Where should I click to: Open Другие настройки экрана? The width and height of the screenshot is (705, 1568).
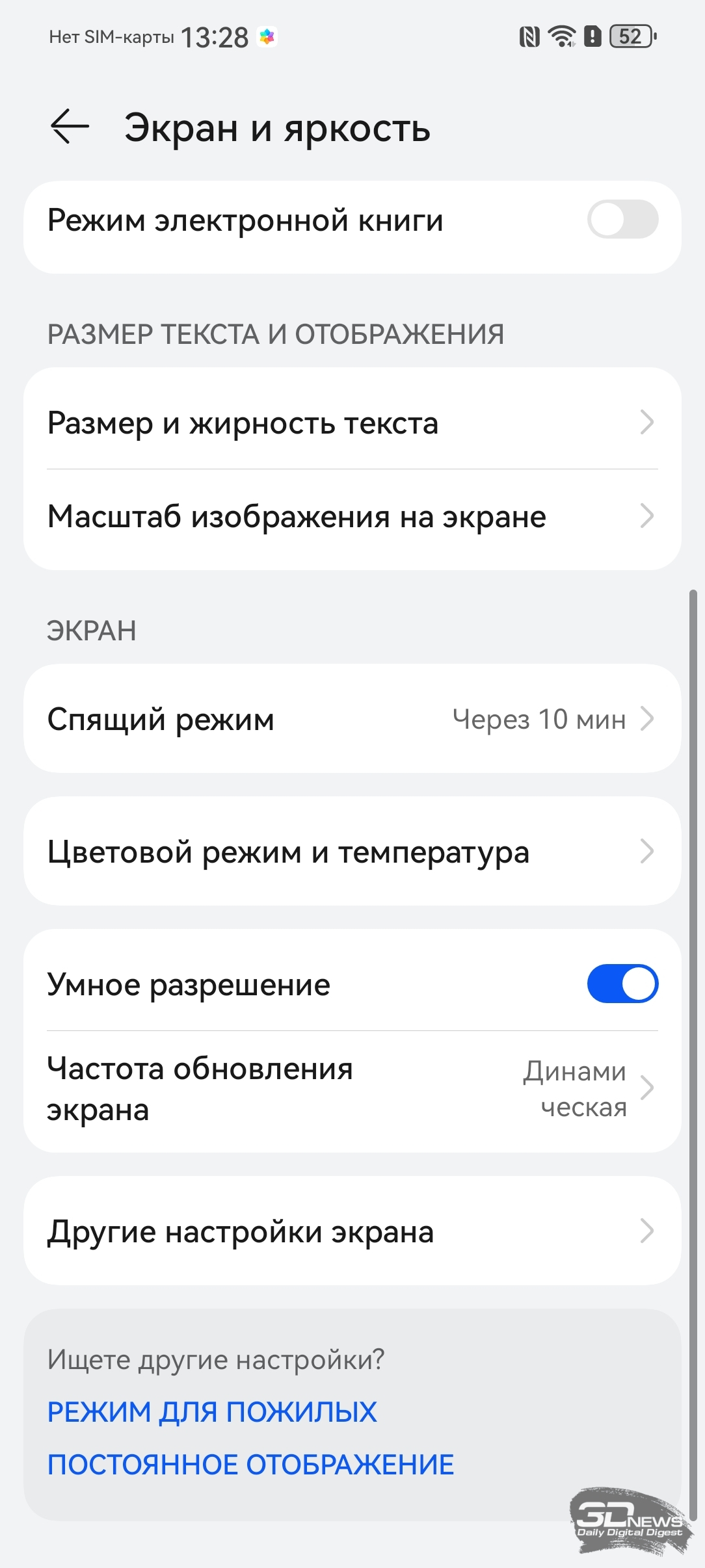(x=351, y=1231)
